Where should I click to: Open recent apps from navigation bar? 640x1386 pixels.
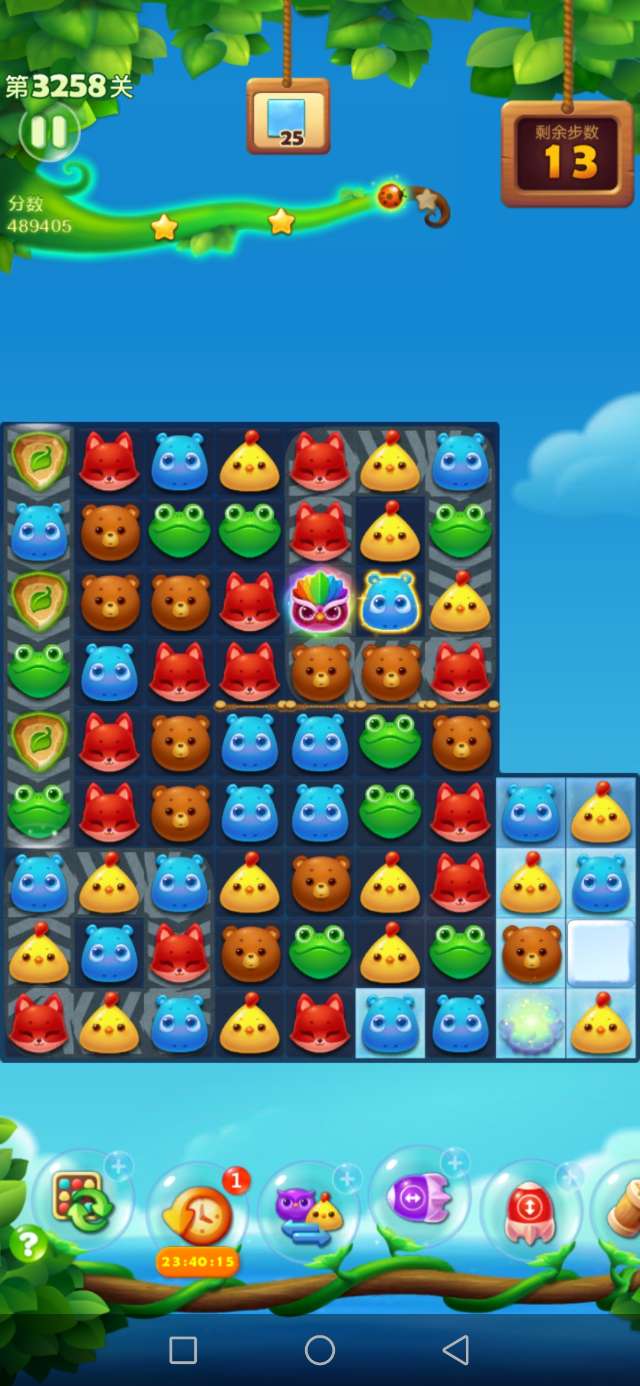click(183, 1350)
